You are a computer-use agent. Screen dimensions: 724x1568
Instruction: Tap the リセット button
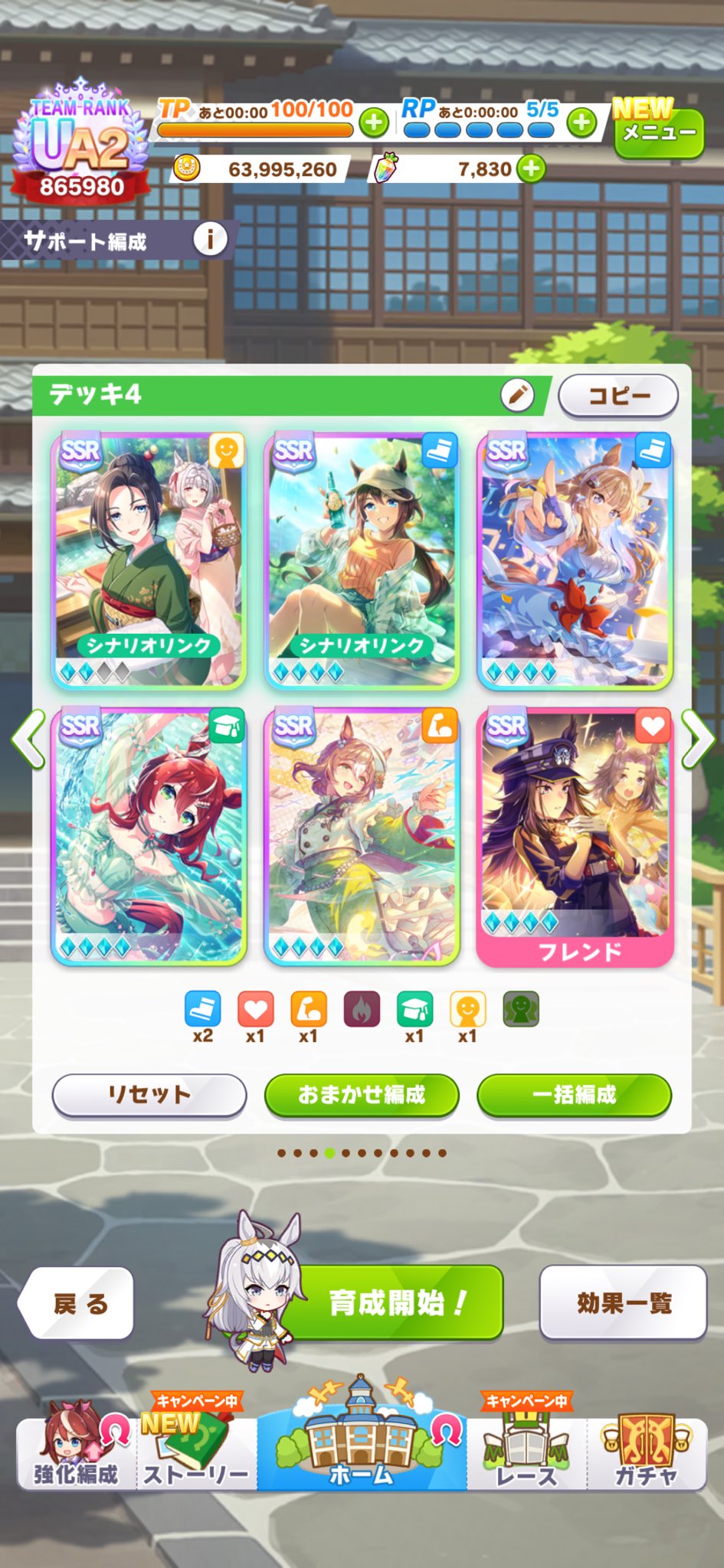click(x=149, y=1095)
